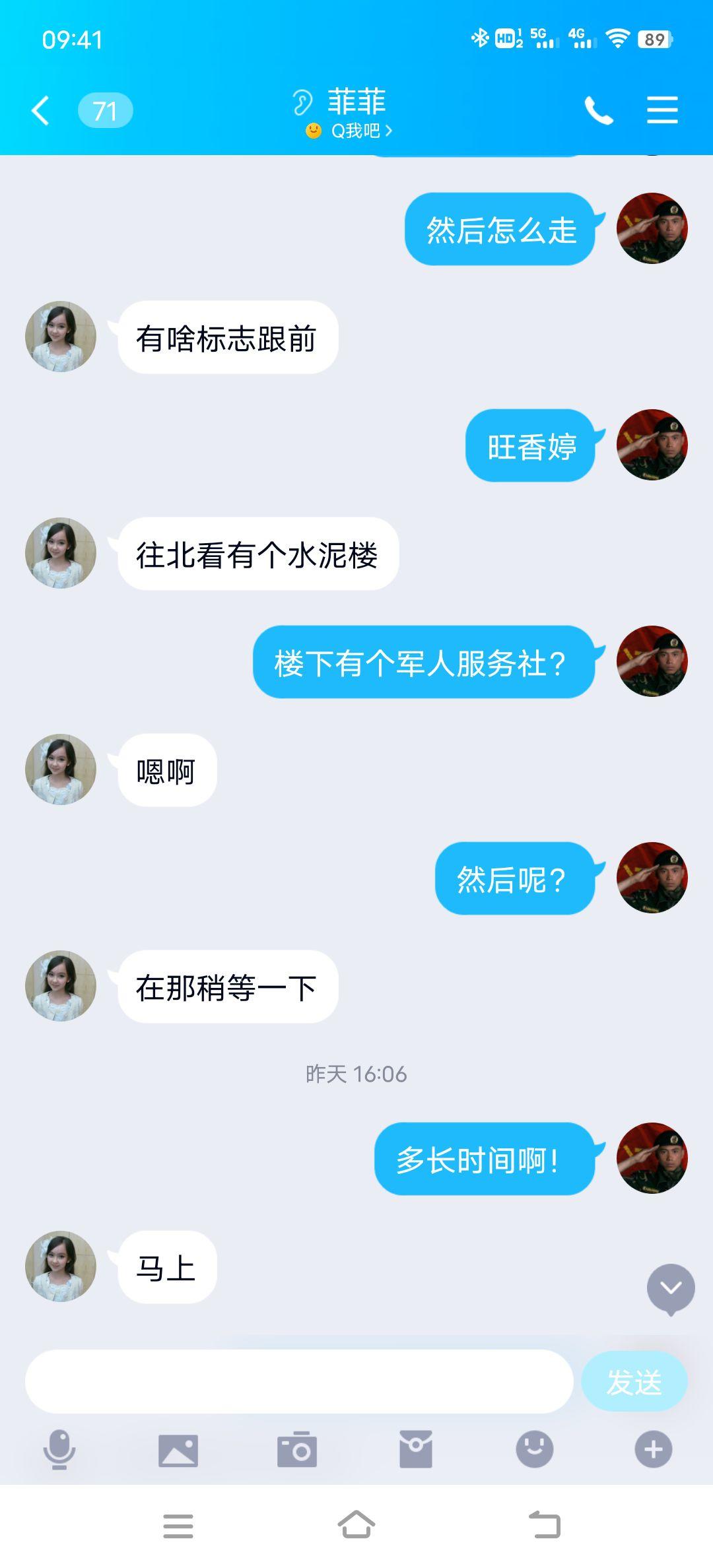Open my profile from the 旺香婷 message avatar
Image resolution: width=713 pixels, height=1568 pixels.
[x=652, y=445]
